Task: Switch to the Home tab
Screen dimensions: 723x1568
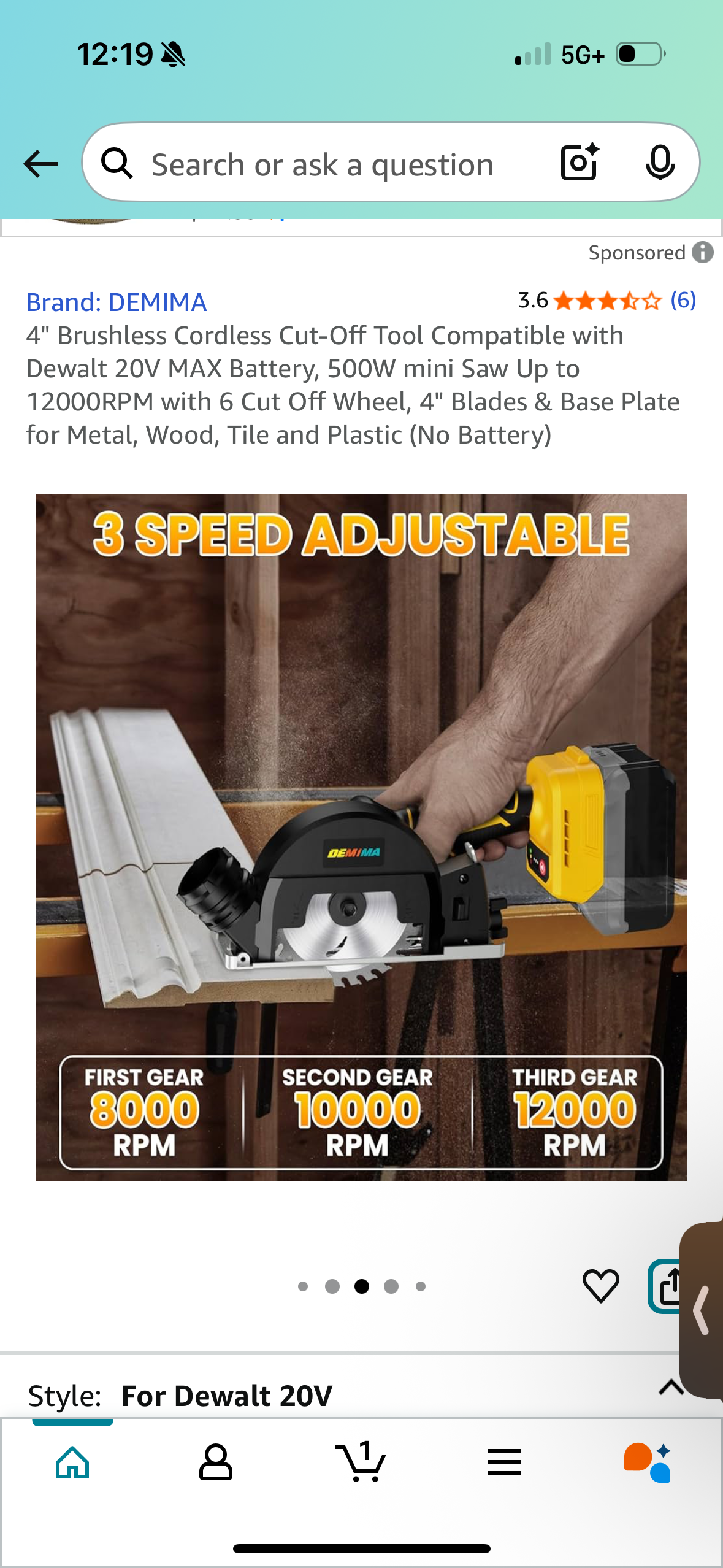Action: click(72, 1463)
